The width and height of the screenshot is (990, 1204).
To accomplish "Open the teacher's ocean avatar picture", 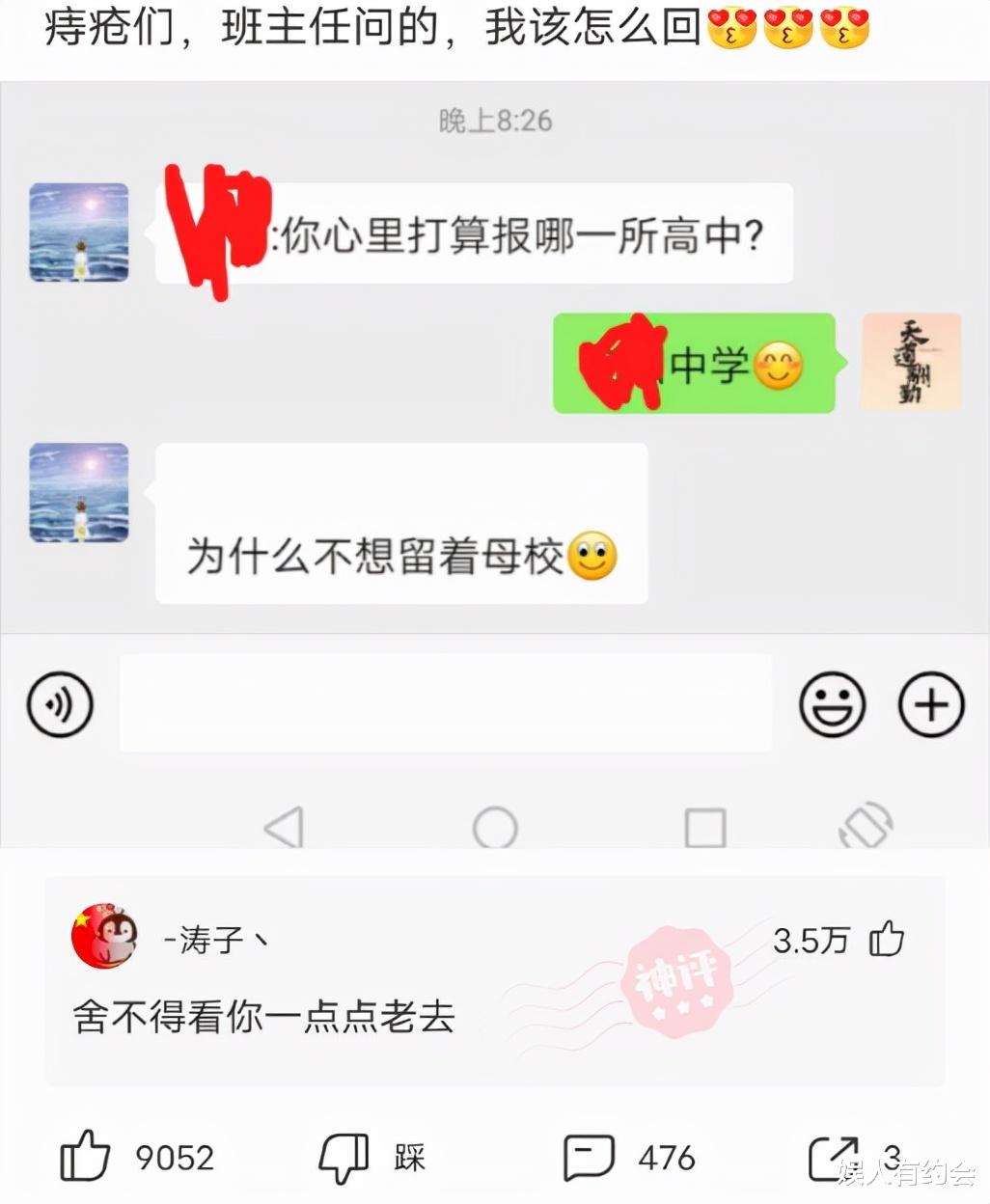I will click(79, 232).
